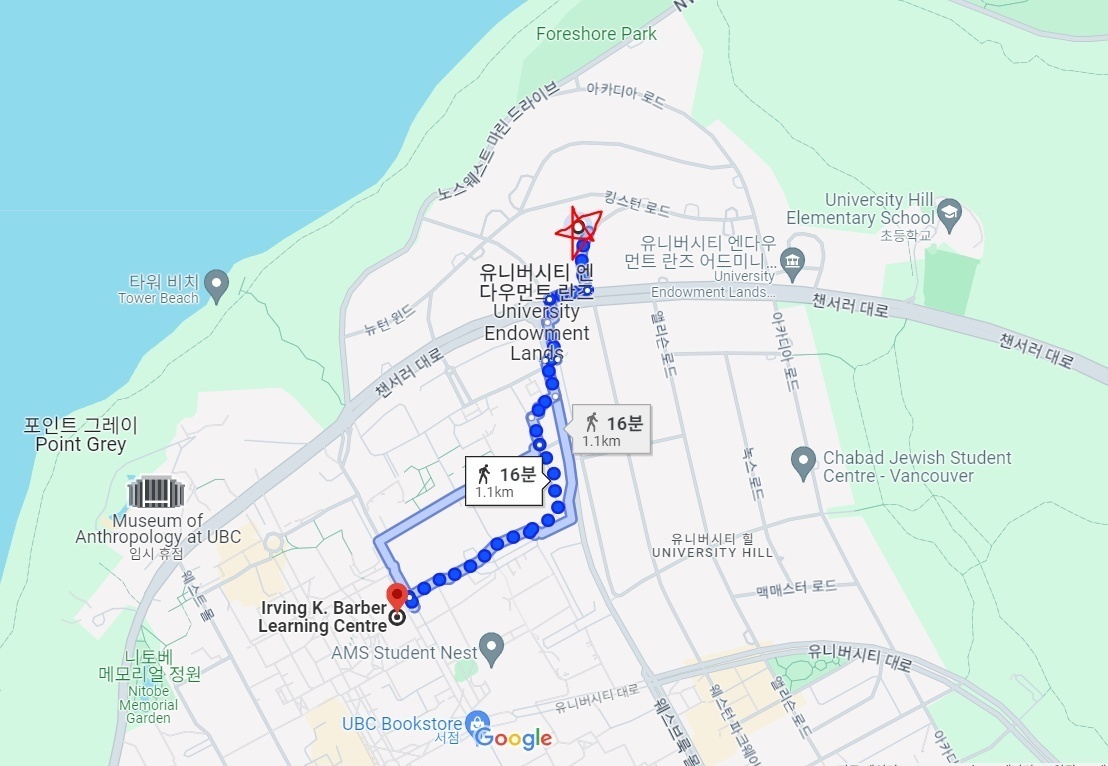Open University Hill Elementary School pin
Image resolution: width=1108 pixels, height=766 pixels.
949,213
